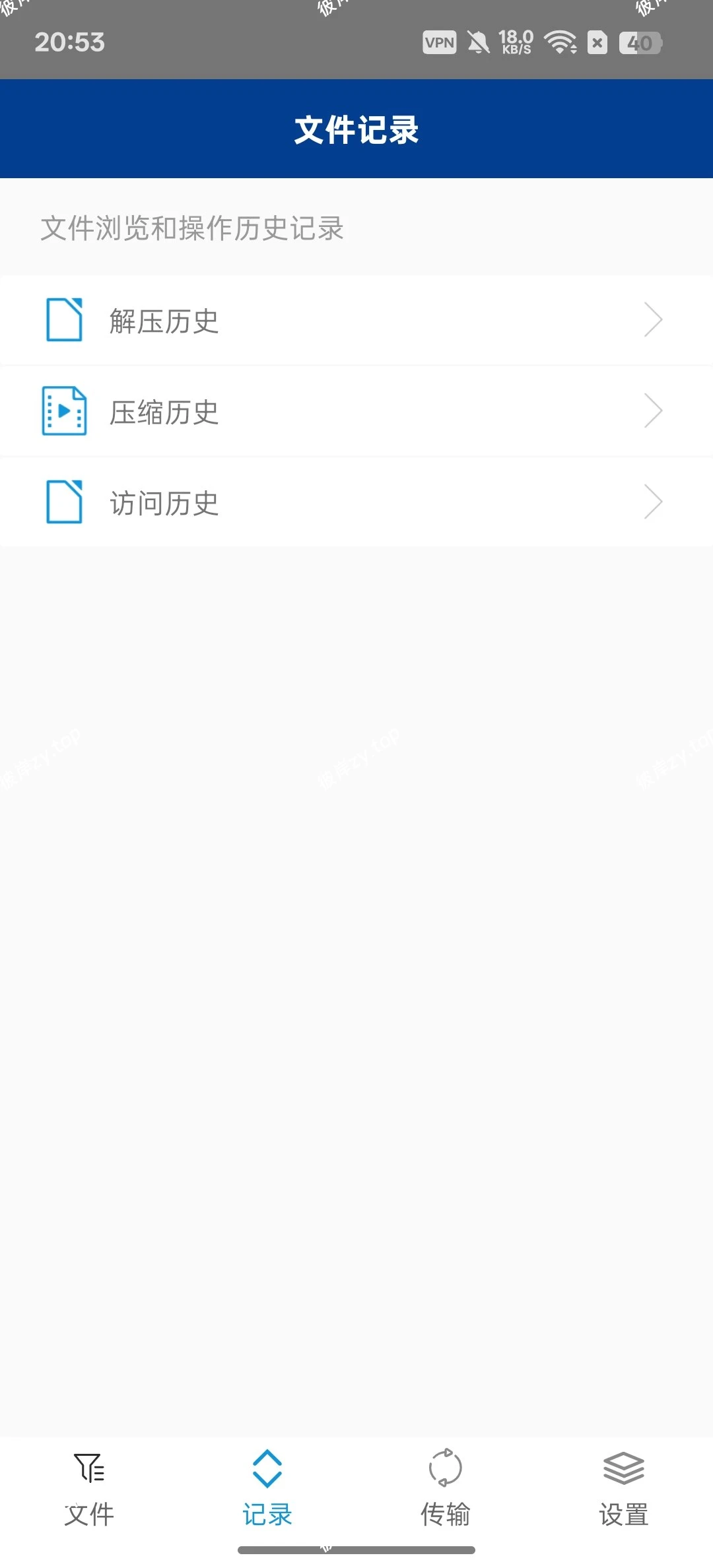Expand 解压历史 with its chevron
Viewport: 713px width, 1568px height.
653,319
